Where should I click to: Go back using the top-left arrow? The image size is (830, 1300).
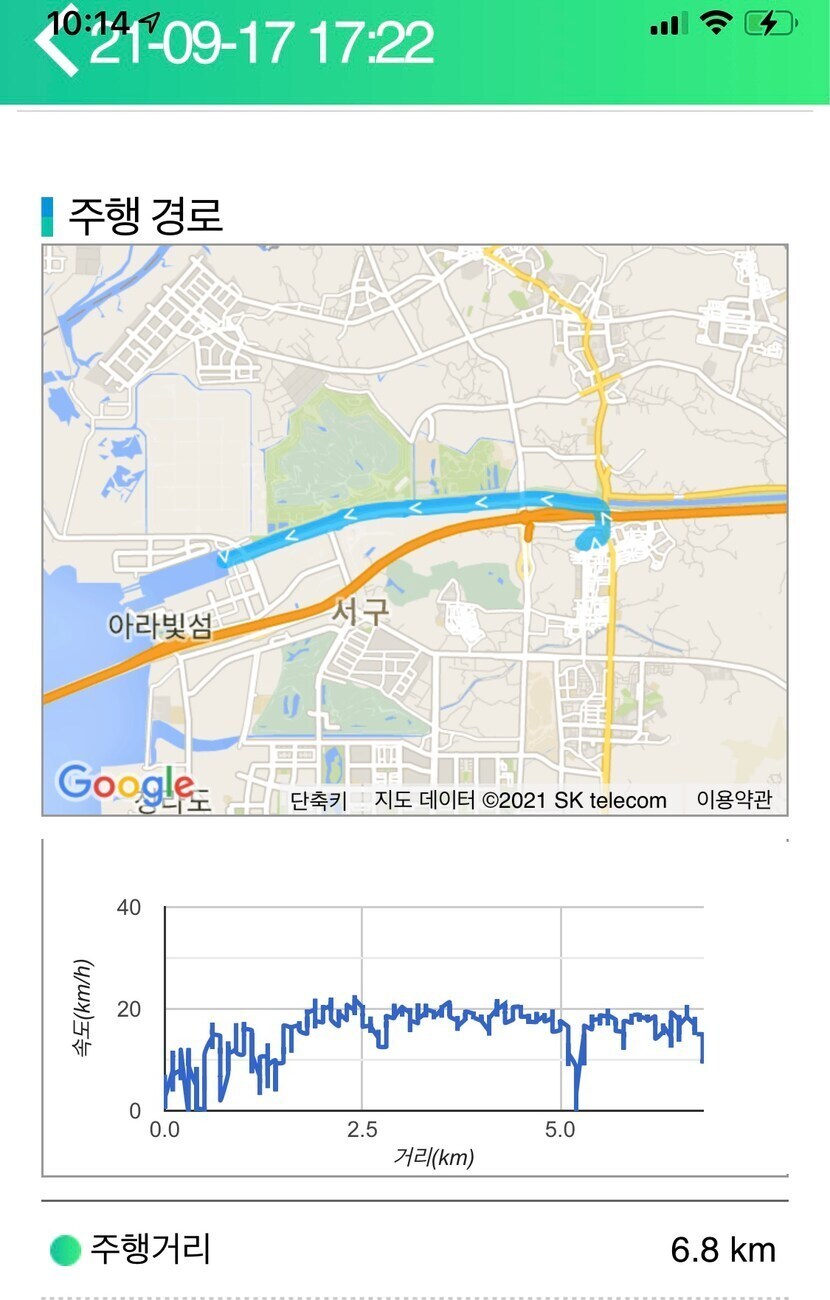click(55, 43)
